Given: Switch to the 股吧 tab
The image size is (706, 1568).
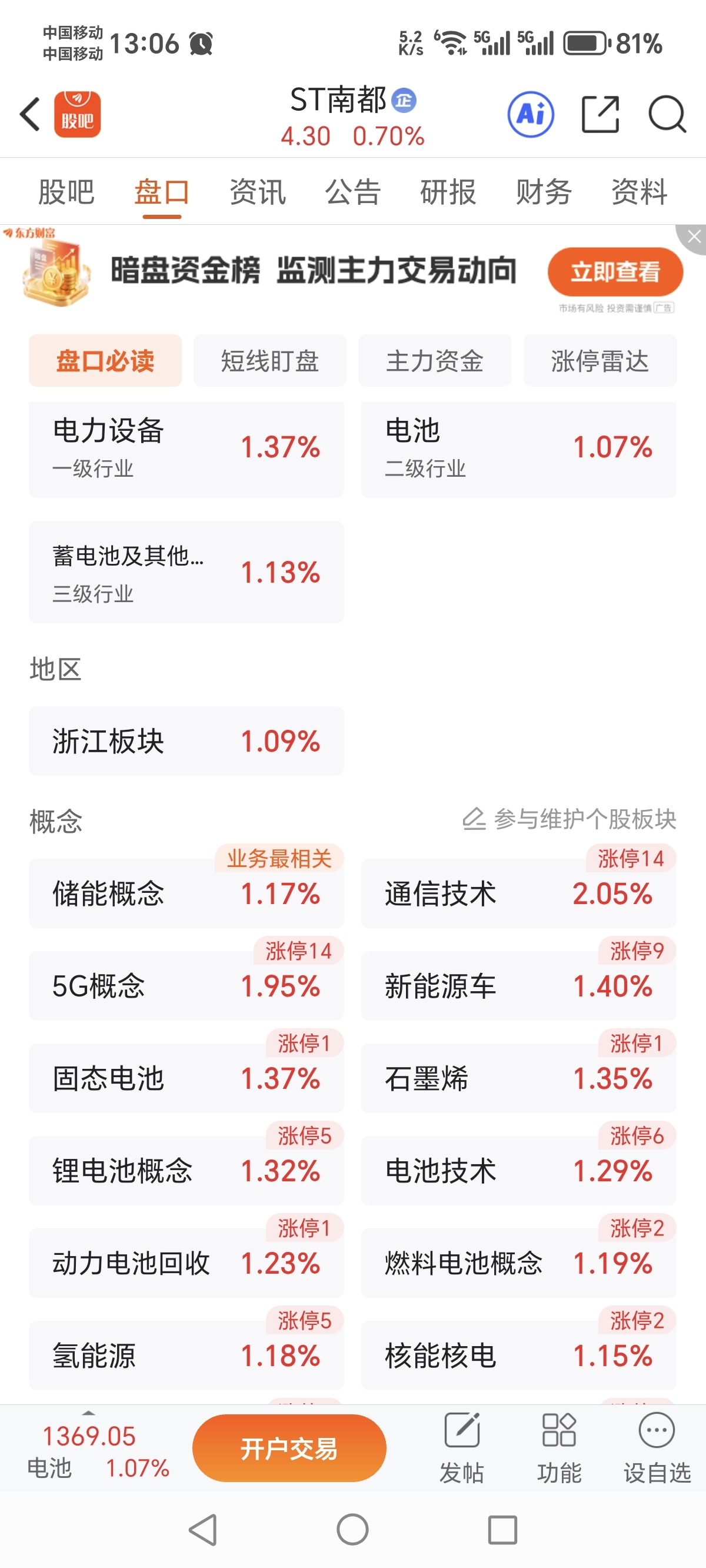Looking at the screenshot, I should point(66,192).
